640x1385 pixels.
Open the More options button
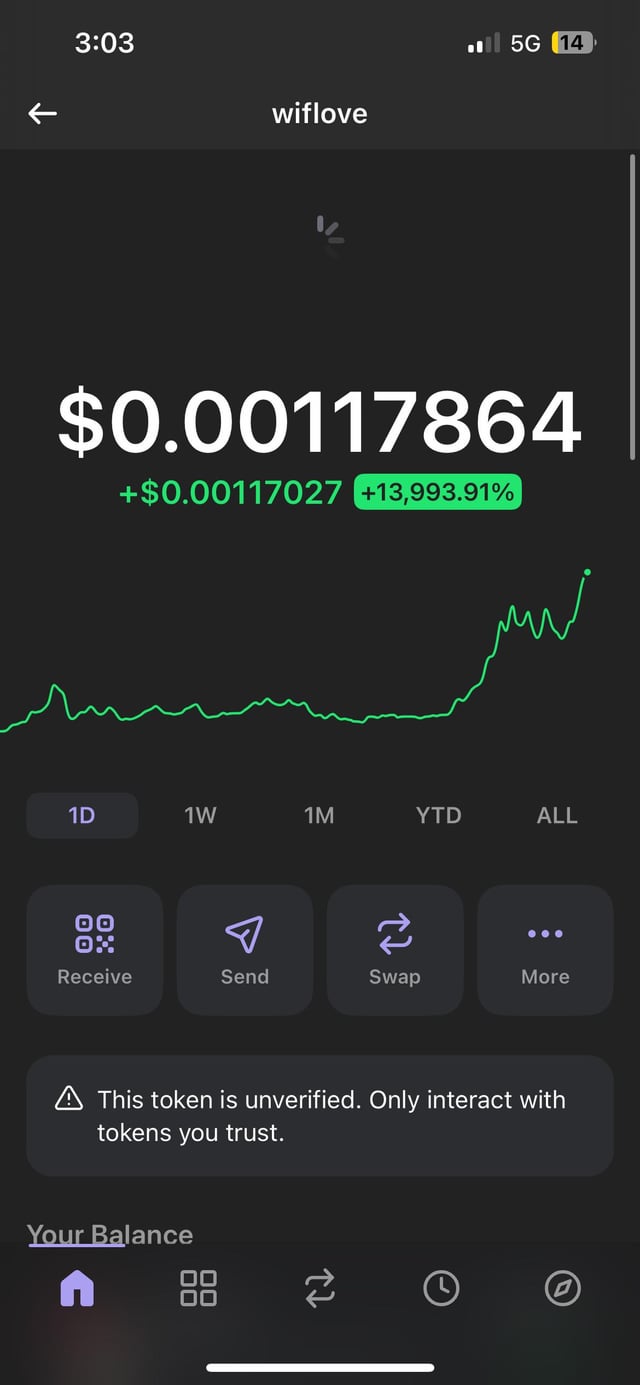pyautogui.click(x=545, y=950)
